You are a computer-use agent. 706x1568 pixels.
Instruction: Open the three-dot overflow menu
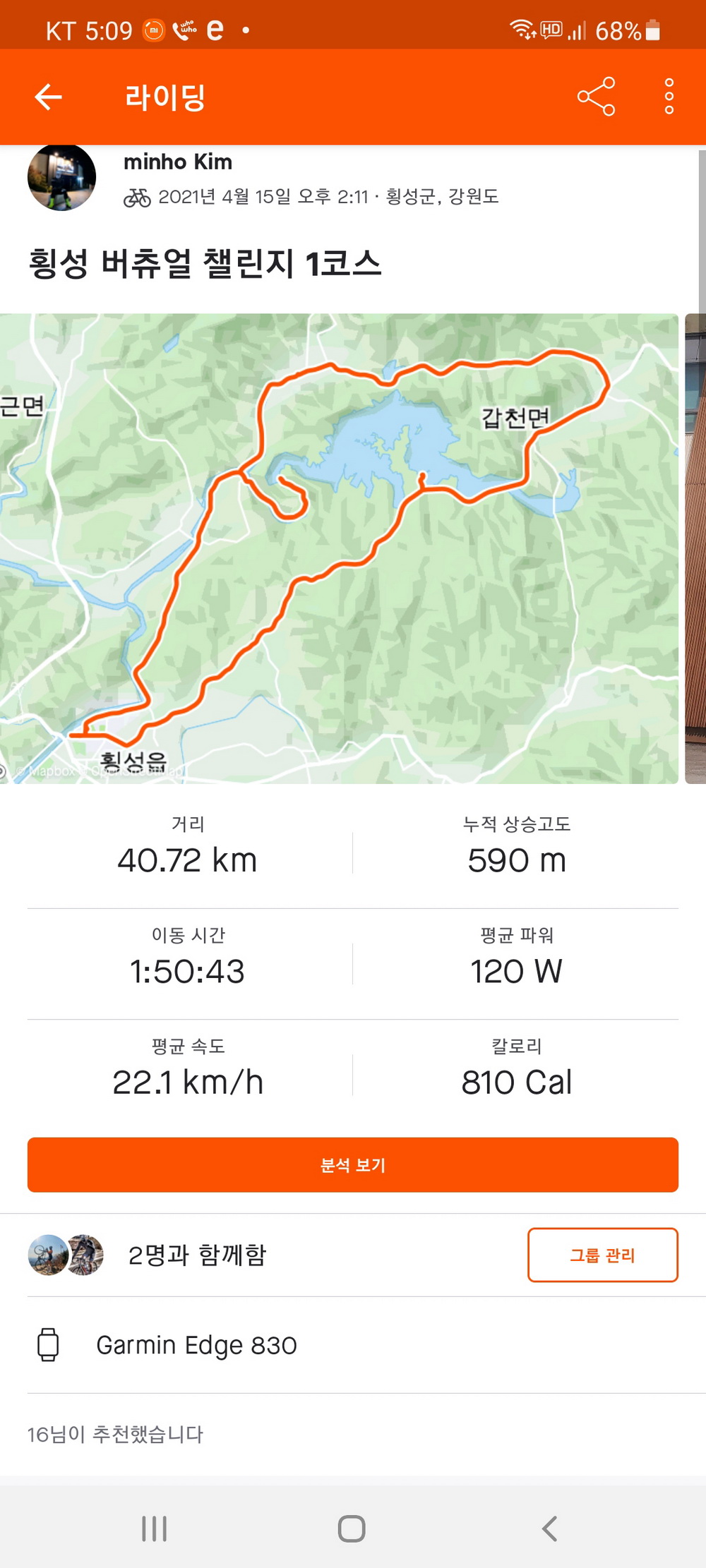[x=669, y=97]
